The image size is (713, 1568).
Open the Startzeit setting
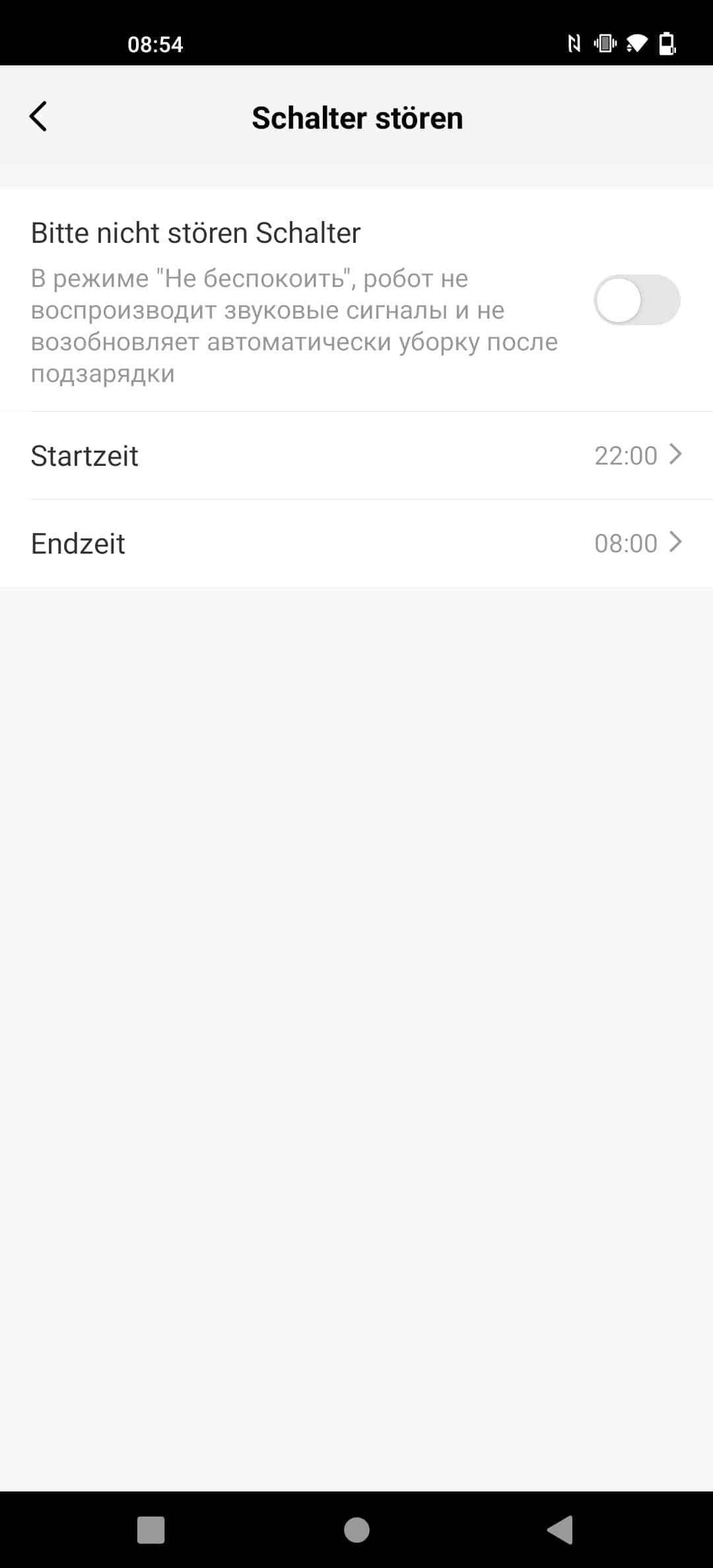[356, 455]
